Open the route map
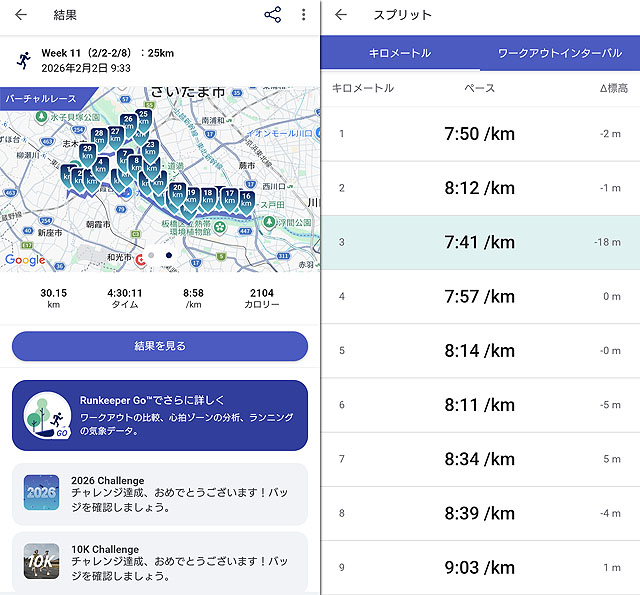 (160, 180)
